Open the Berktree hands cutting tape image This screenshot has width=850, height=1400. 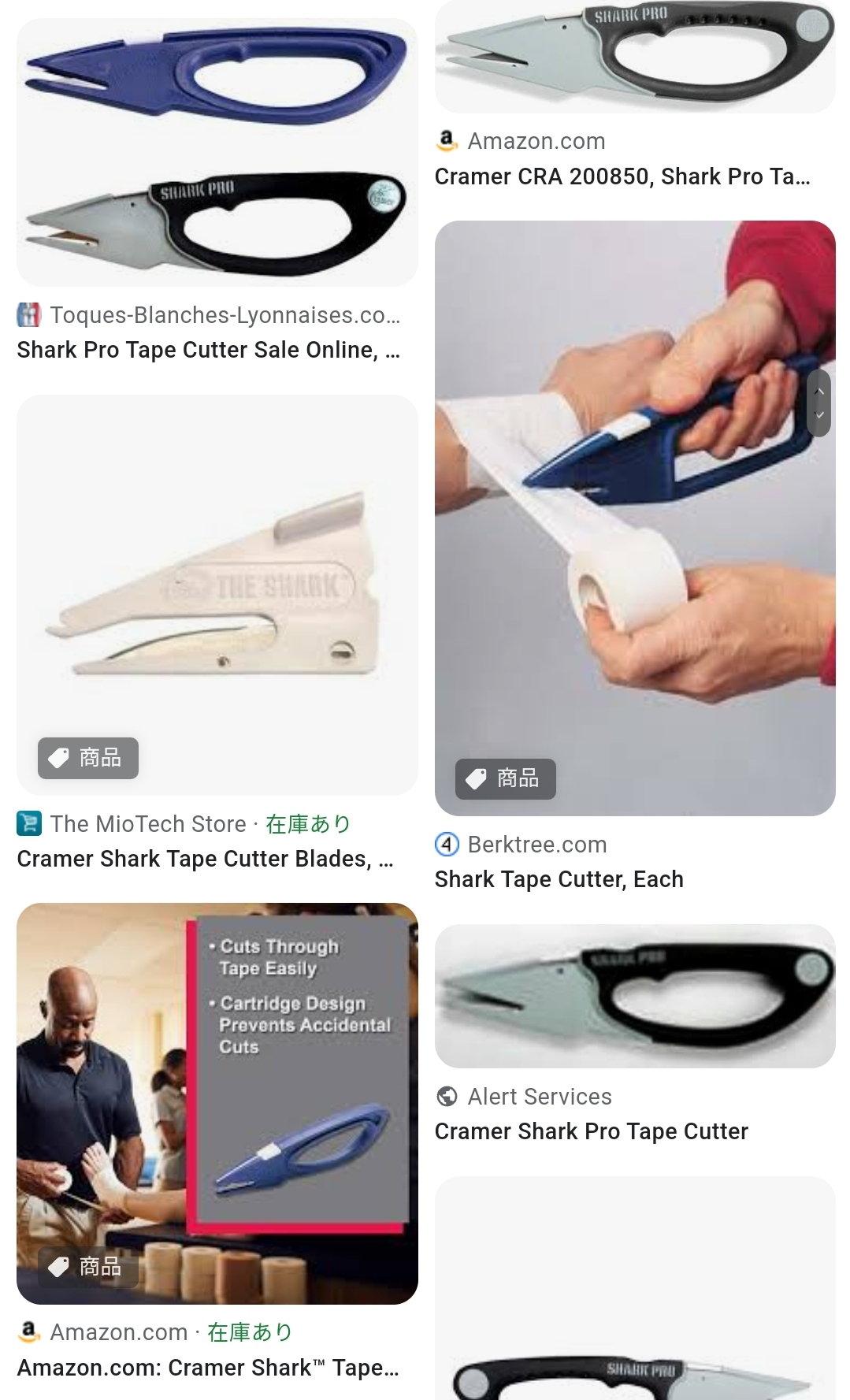point(634,518)
